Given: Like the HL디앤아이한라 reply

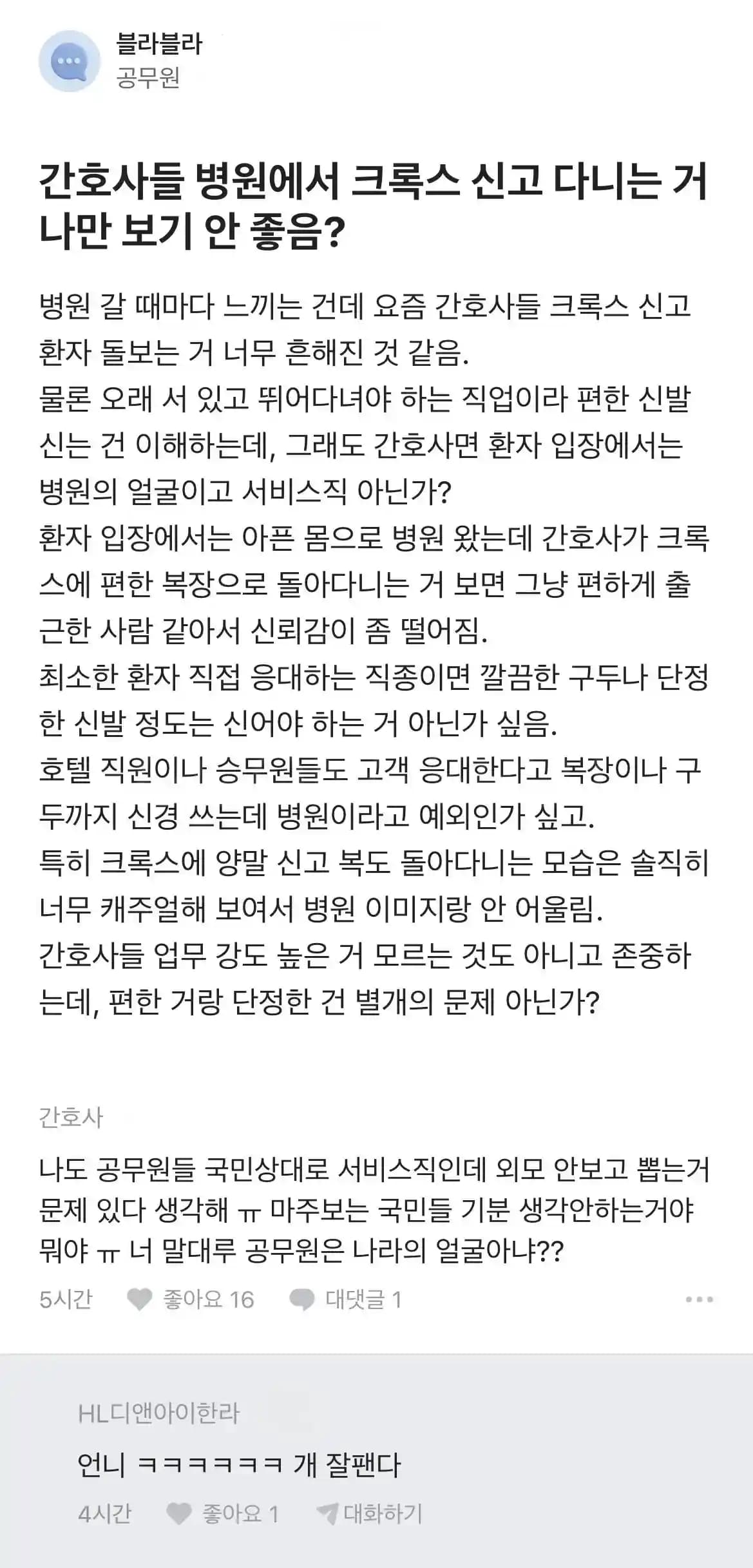Looking at the screenshot, I should 222,1513.
